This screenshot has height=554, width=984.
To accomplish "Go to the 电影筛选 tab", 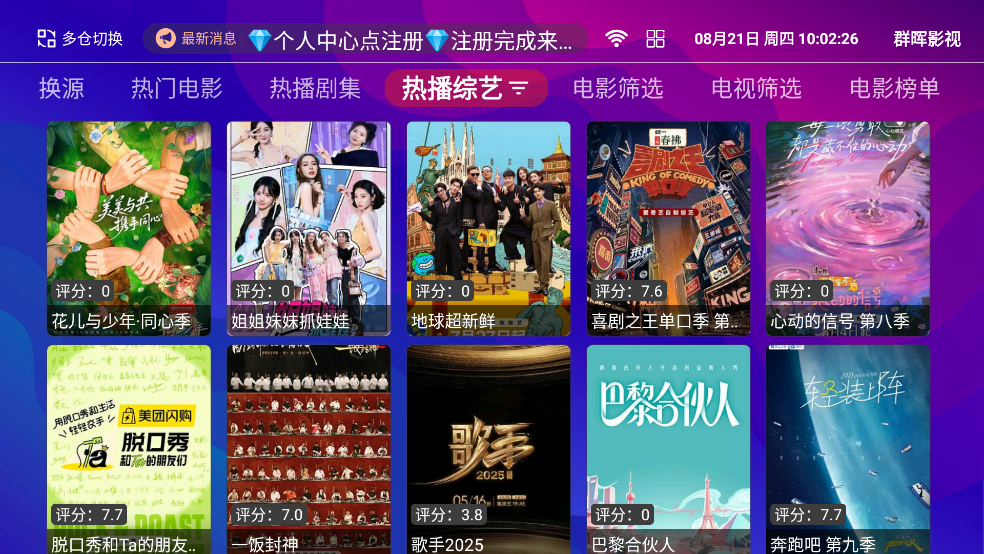I will point(617,88).
